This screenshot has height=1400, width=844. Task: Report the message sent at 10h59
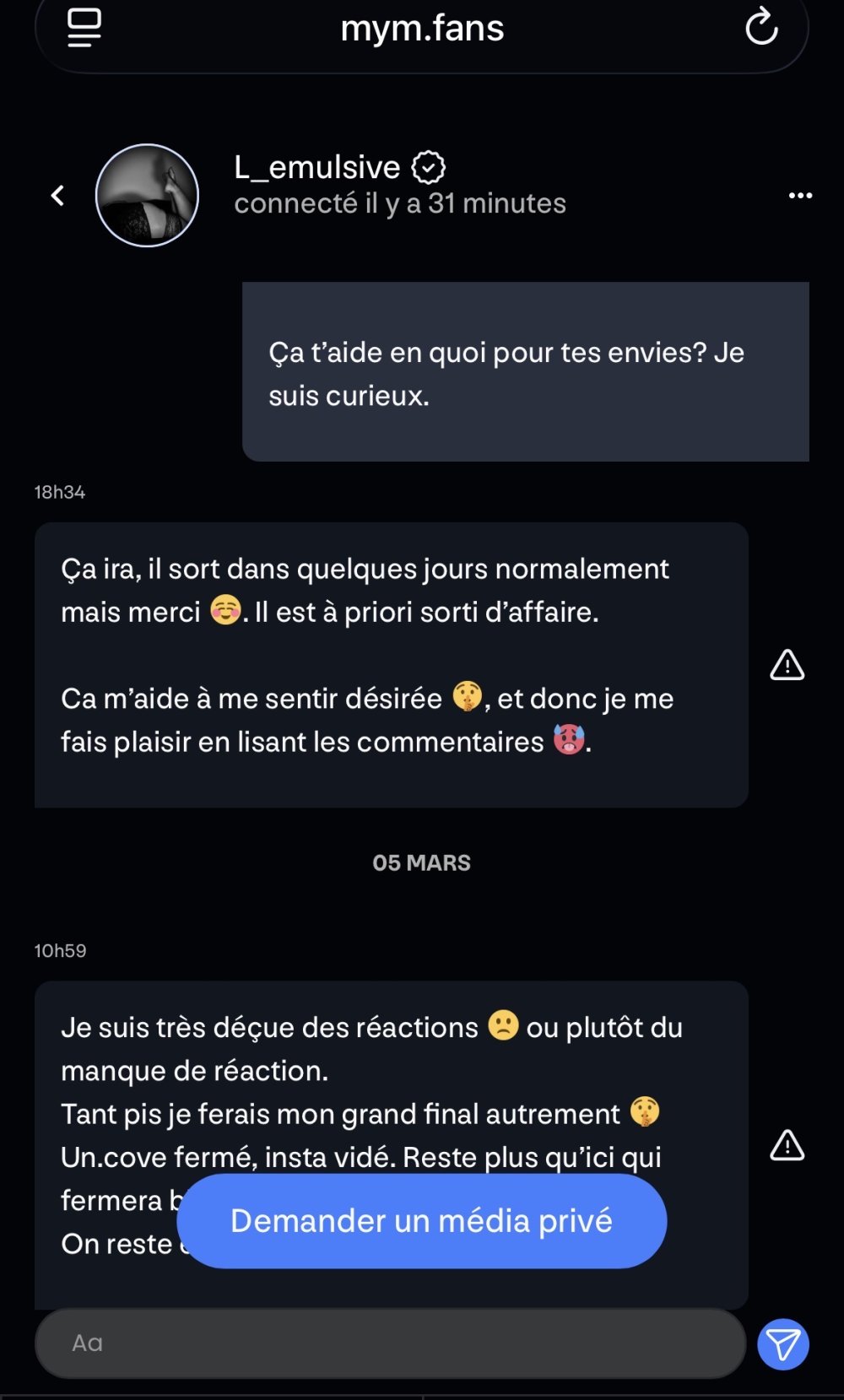787,1145
